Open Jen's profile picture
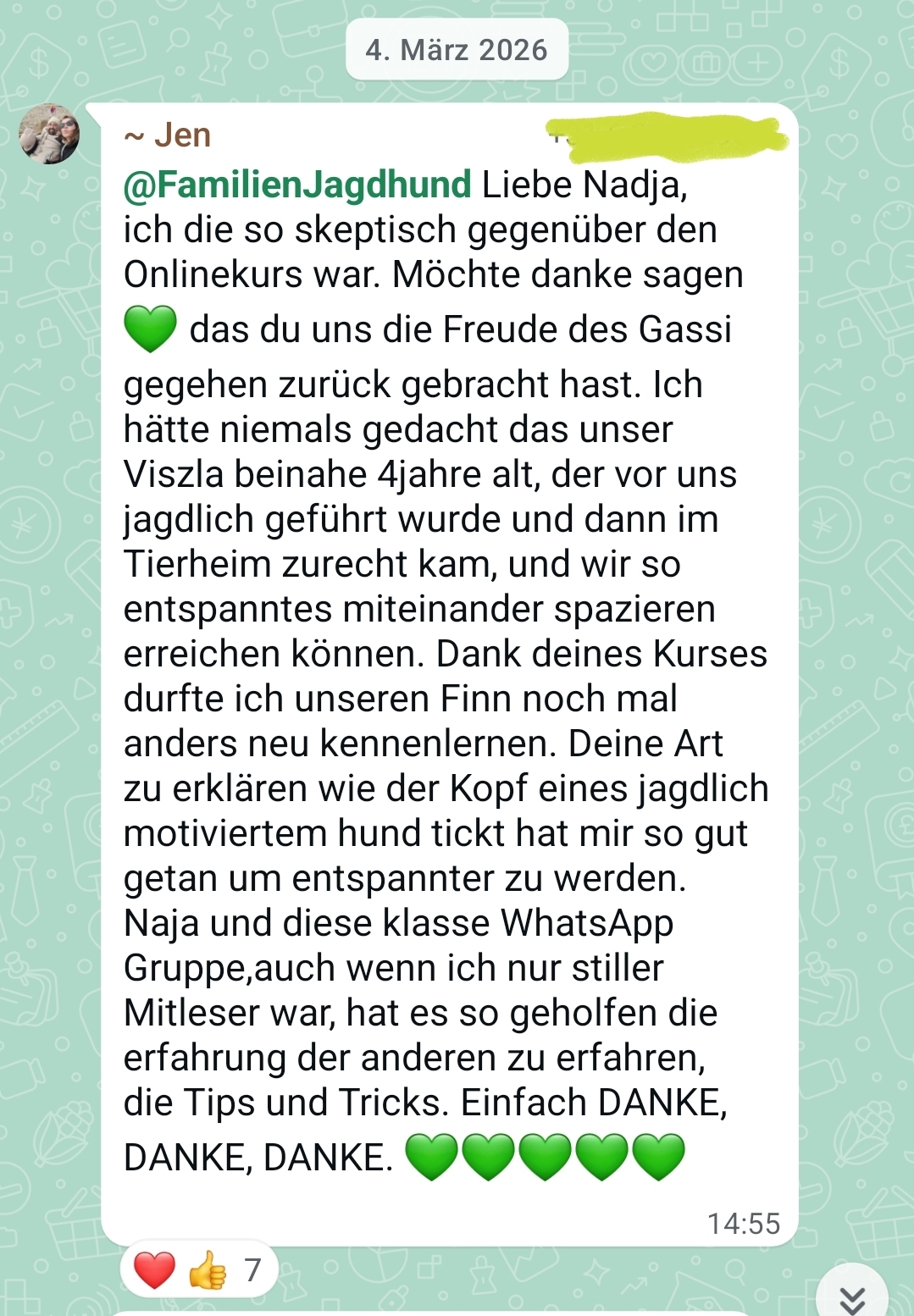Image resolution: width=914 pixels, height=1316 pixels. [x=49, y=134]
